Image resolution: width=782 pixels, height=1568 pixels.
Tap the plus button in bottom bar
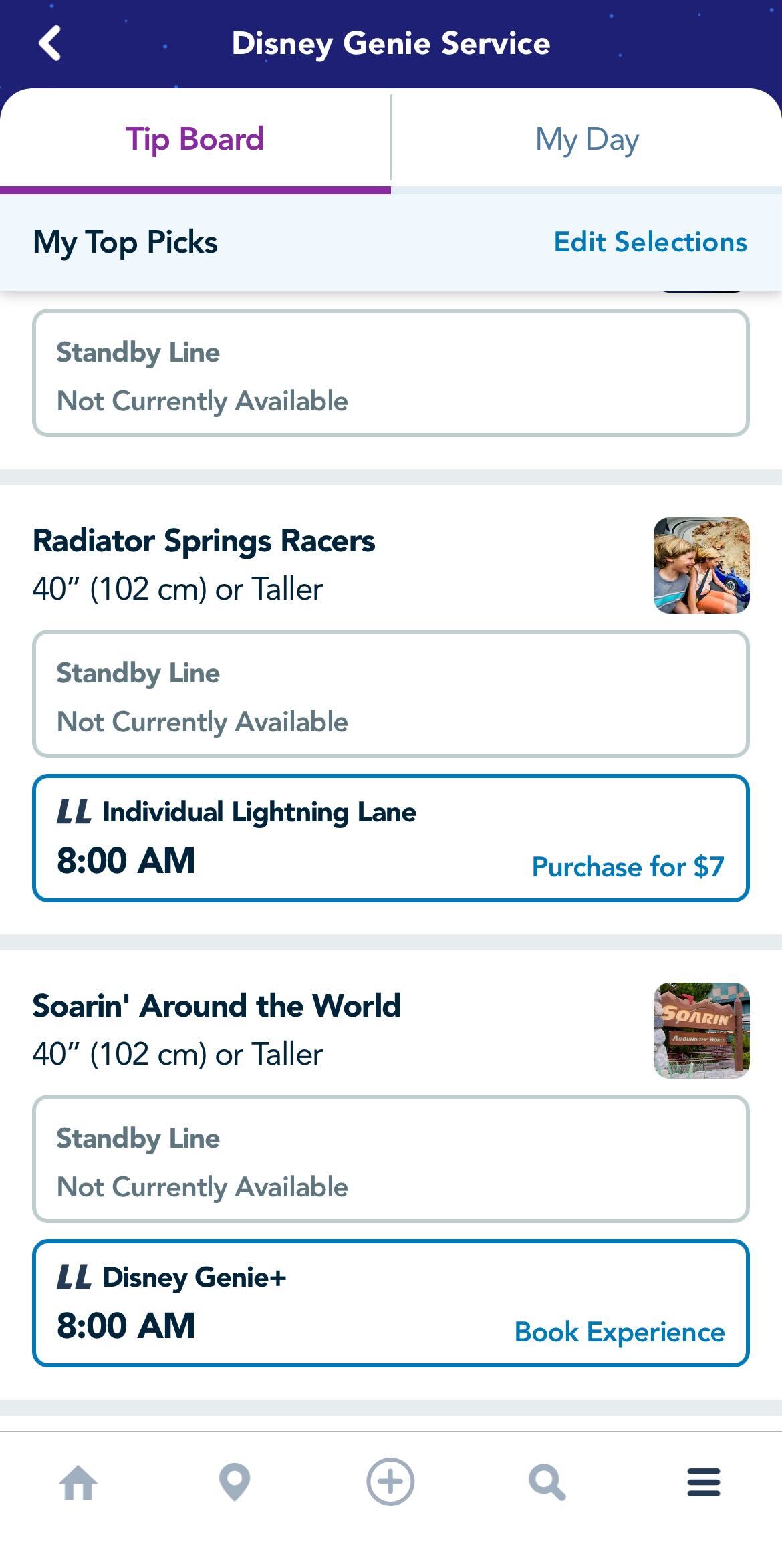pos(390,1482)
